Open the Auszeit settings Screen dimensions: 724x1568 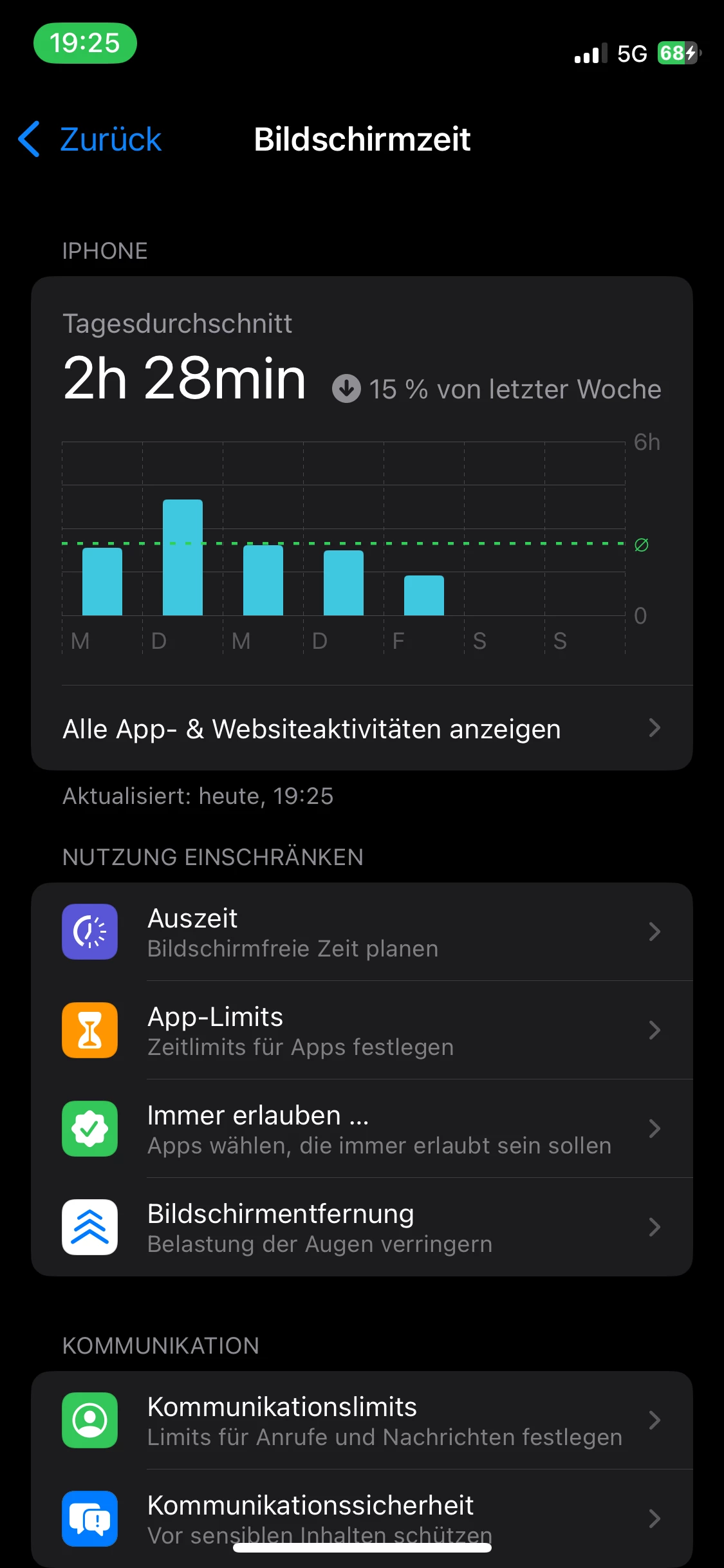point(362,932)
